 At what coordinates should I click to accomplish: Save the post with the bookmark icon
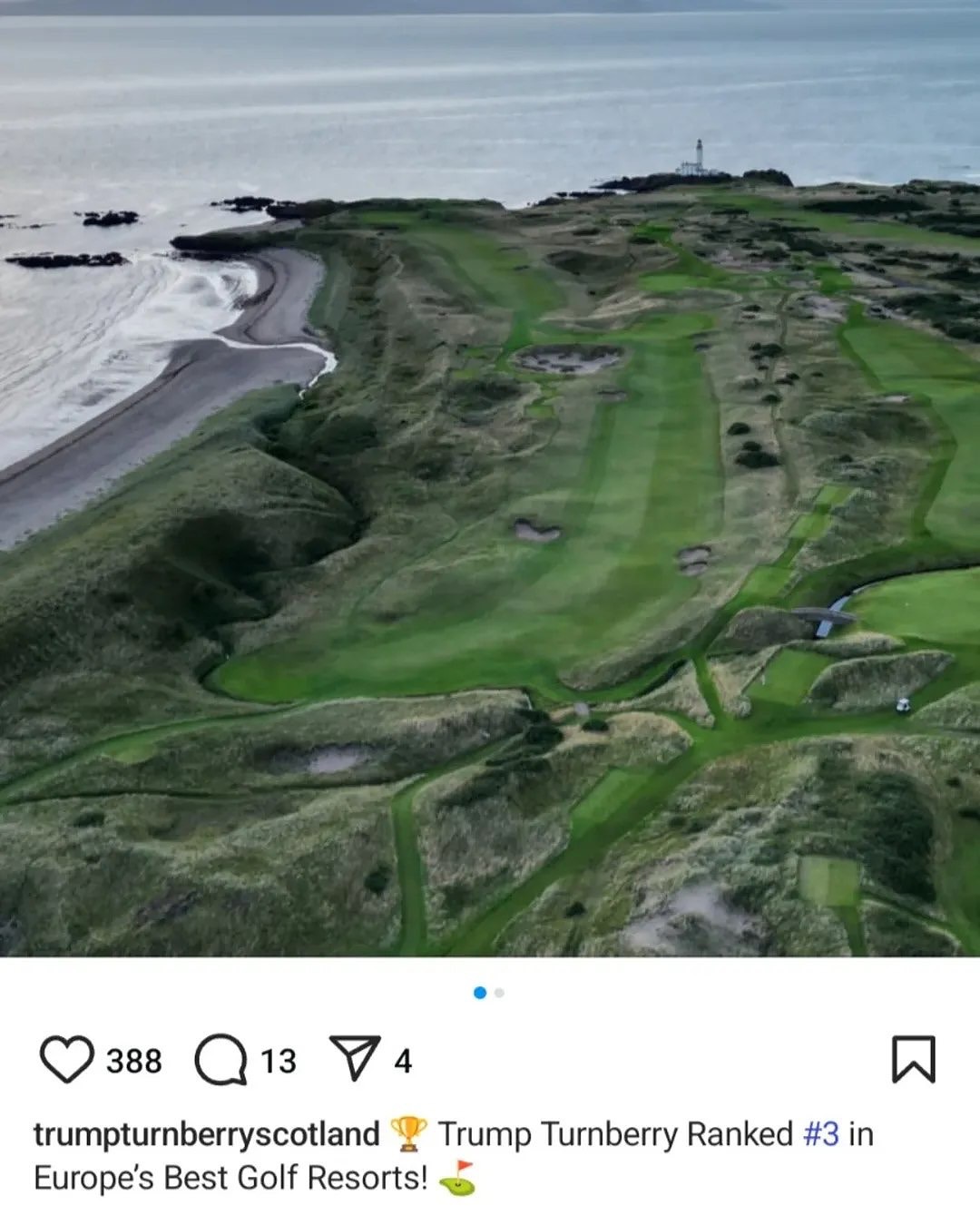[x=913, y=1060]
